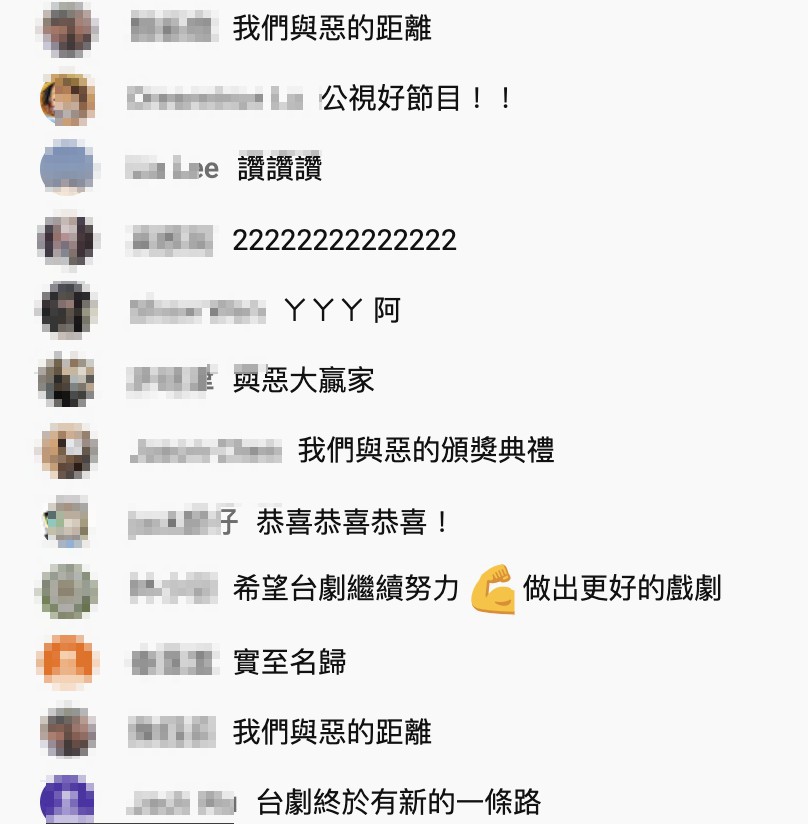Open the comment 希望台劇繼續努力 with muscle emoji
Screen dimensions: 808x824
pyautogui.click(x=476, y=589)
